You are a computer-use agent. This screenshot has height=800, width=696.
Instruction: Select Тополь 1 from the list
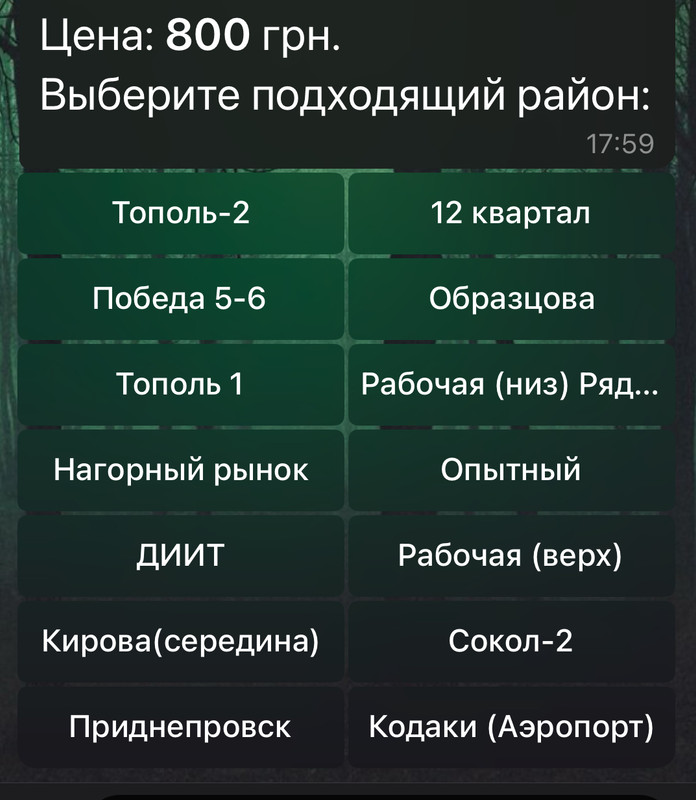click(181, 384)
